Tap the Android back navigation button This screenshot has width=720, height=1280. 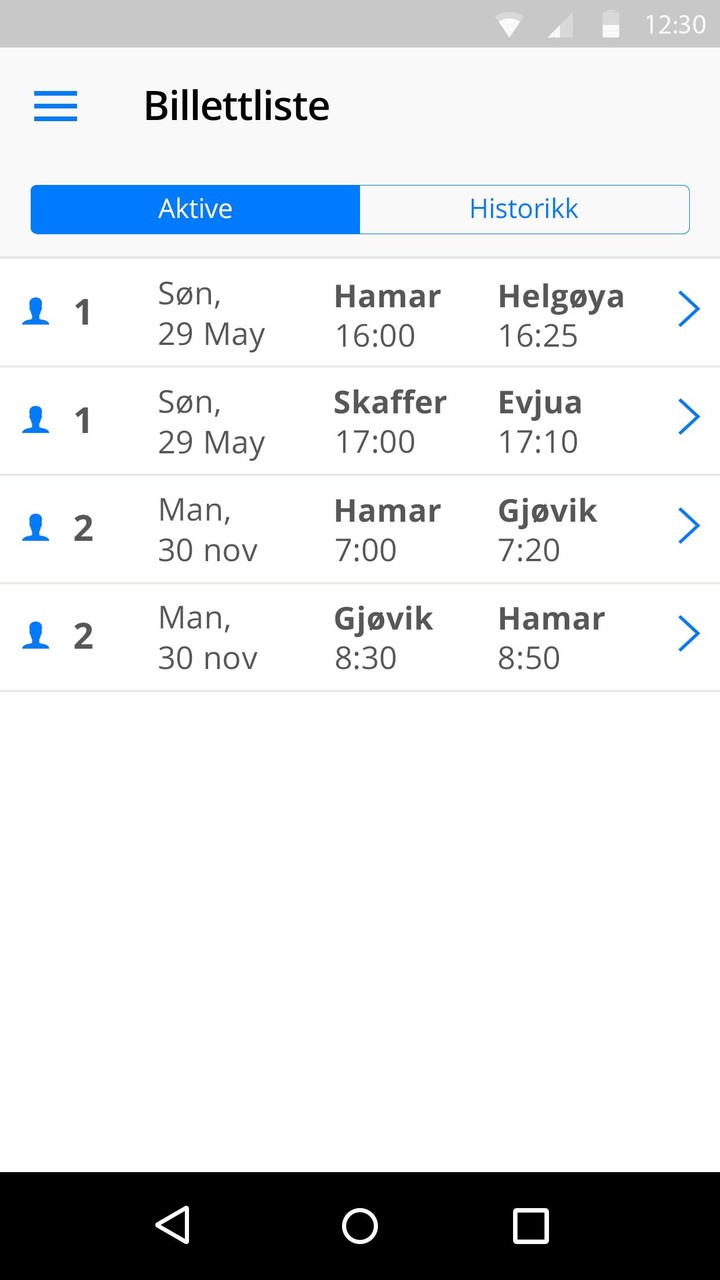tap(173, 1225)
